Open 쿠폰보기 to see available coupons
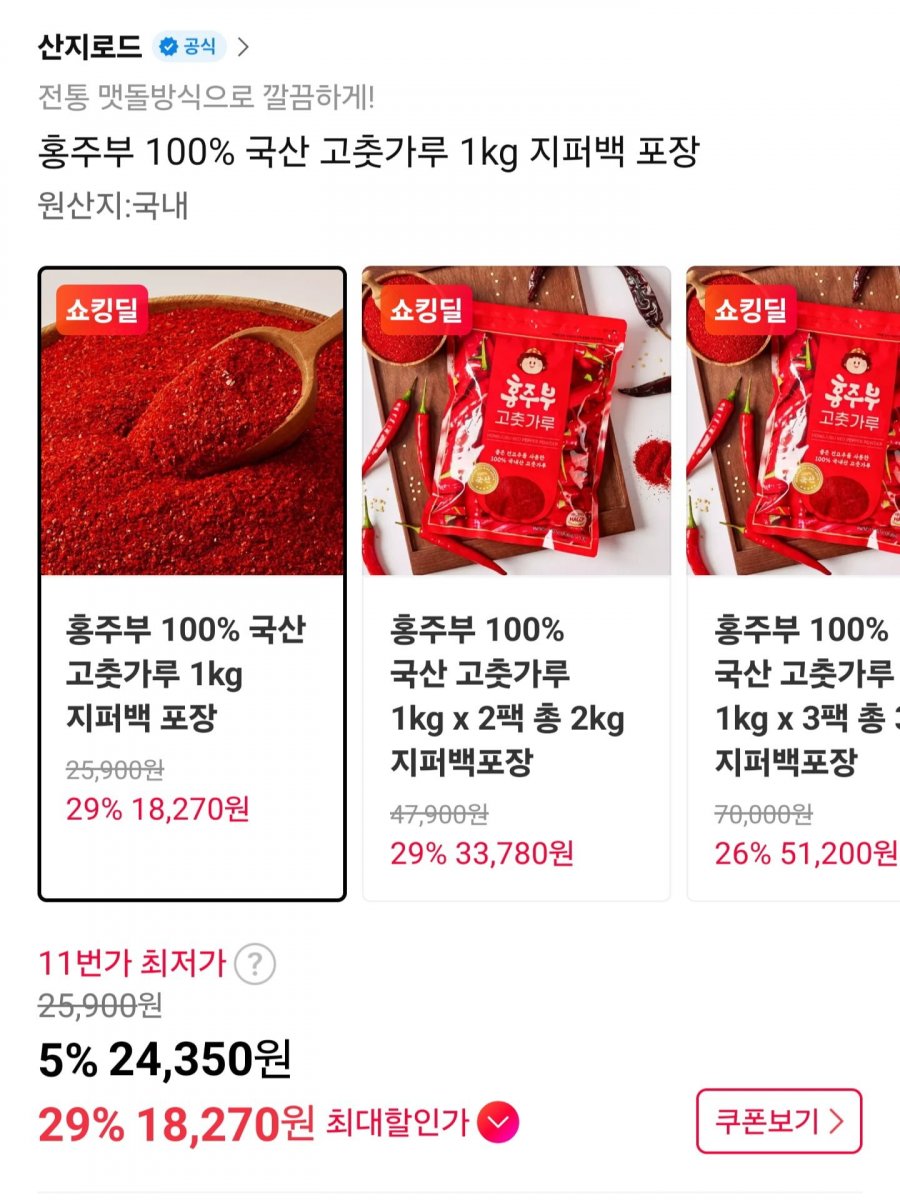Image resolution: width=900 pixels, height=1200 pixels. 778,1121
